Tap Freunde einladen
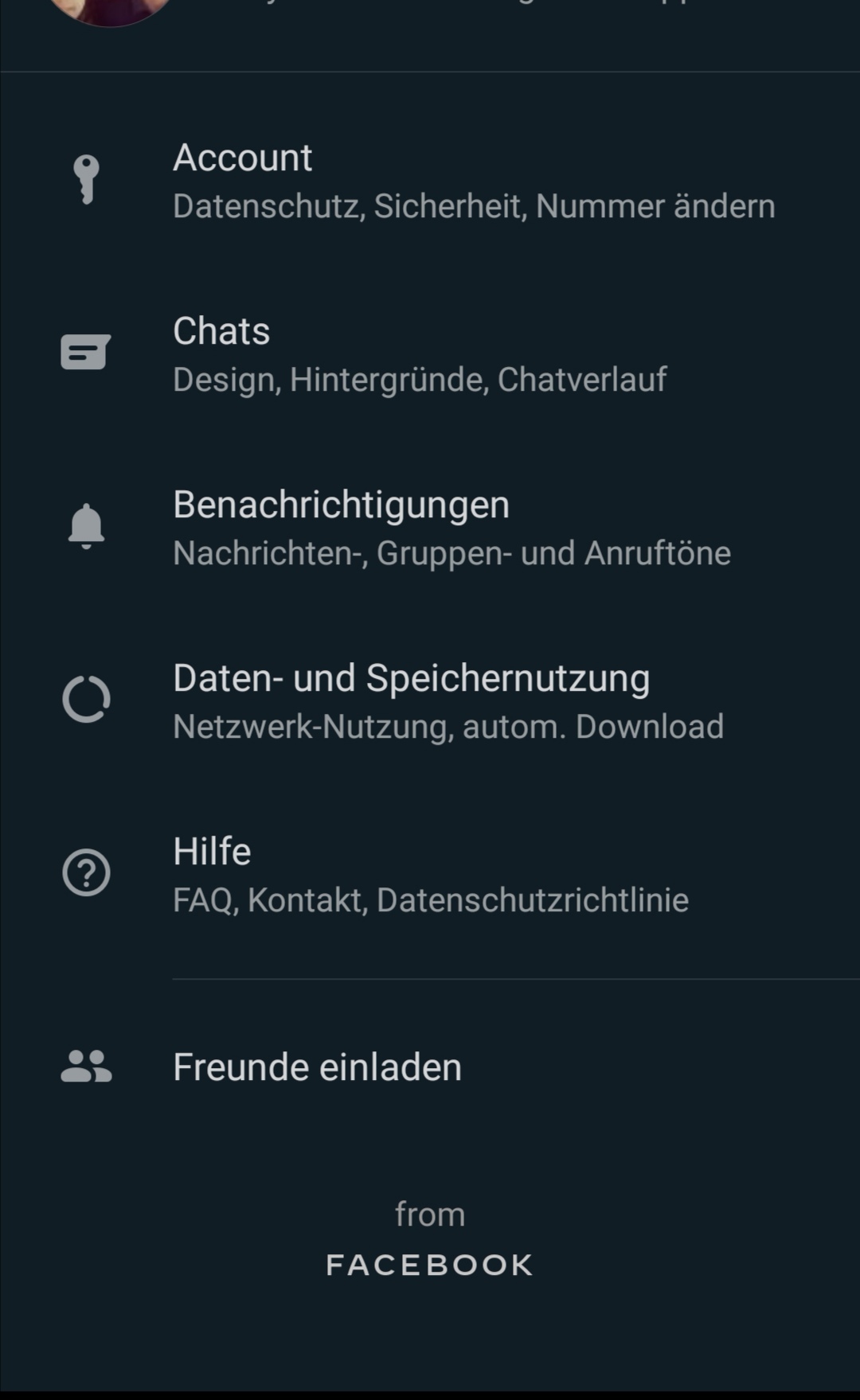Image resolution: width=860 pixels, height=1400 pixels. pos(430,1067)
